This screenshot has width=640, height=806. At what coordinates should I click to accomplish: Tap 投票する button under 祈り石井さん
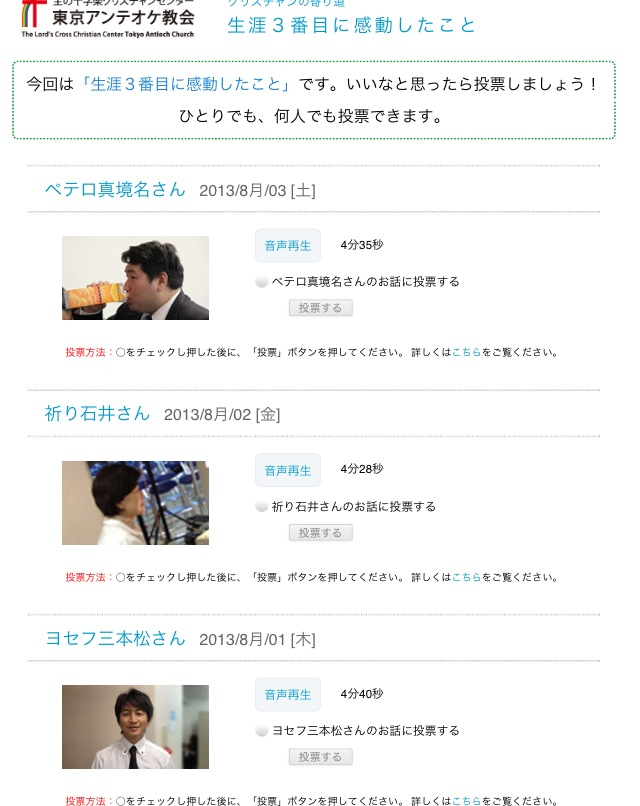click(x=320, y=533)
